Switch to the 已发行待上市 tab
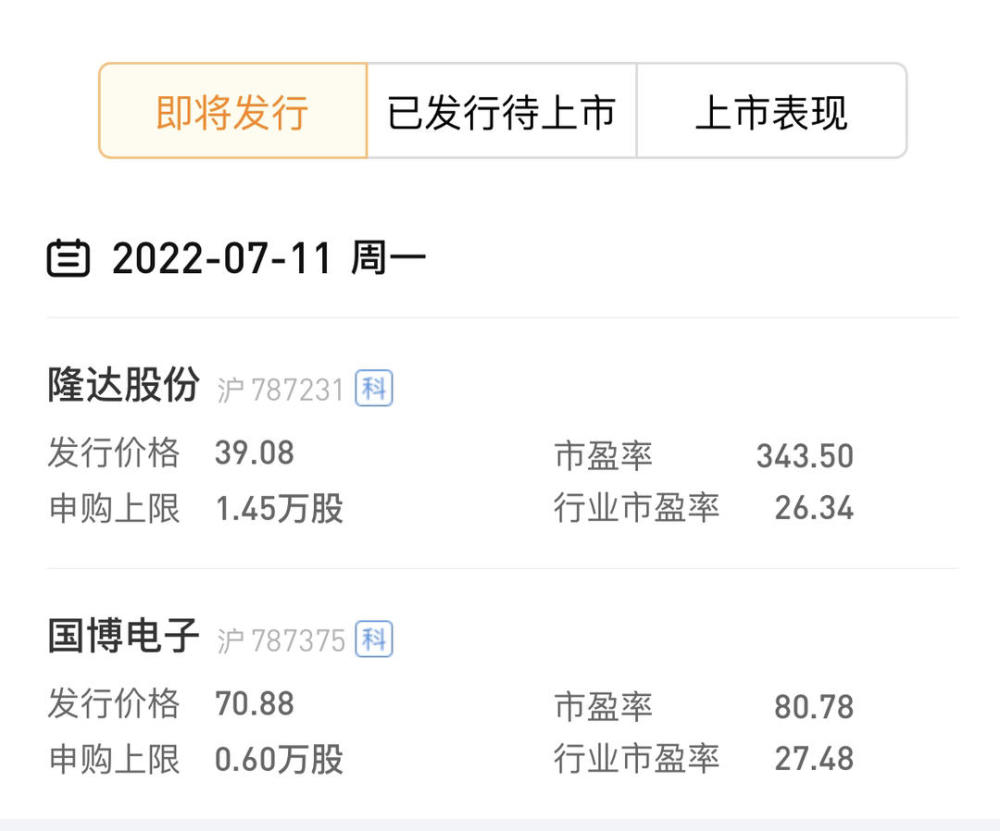1000x831 pixels. coord(502,111)
